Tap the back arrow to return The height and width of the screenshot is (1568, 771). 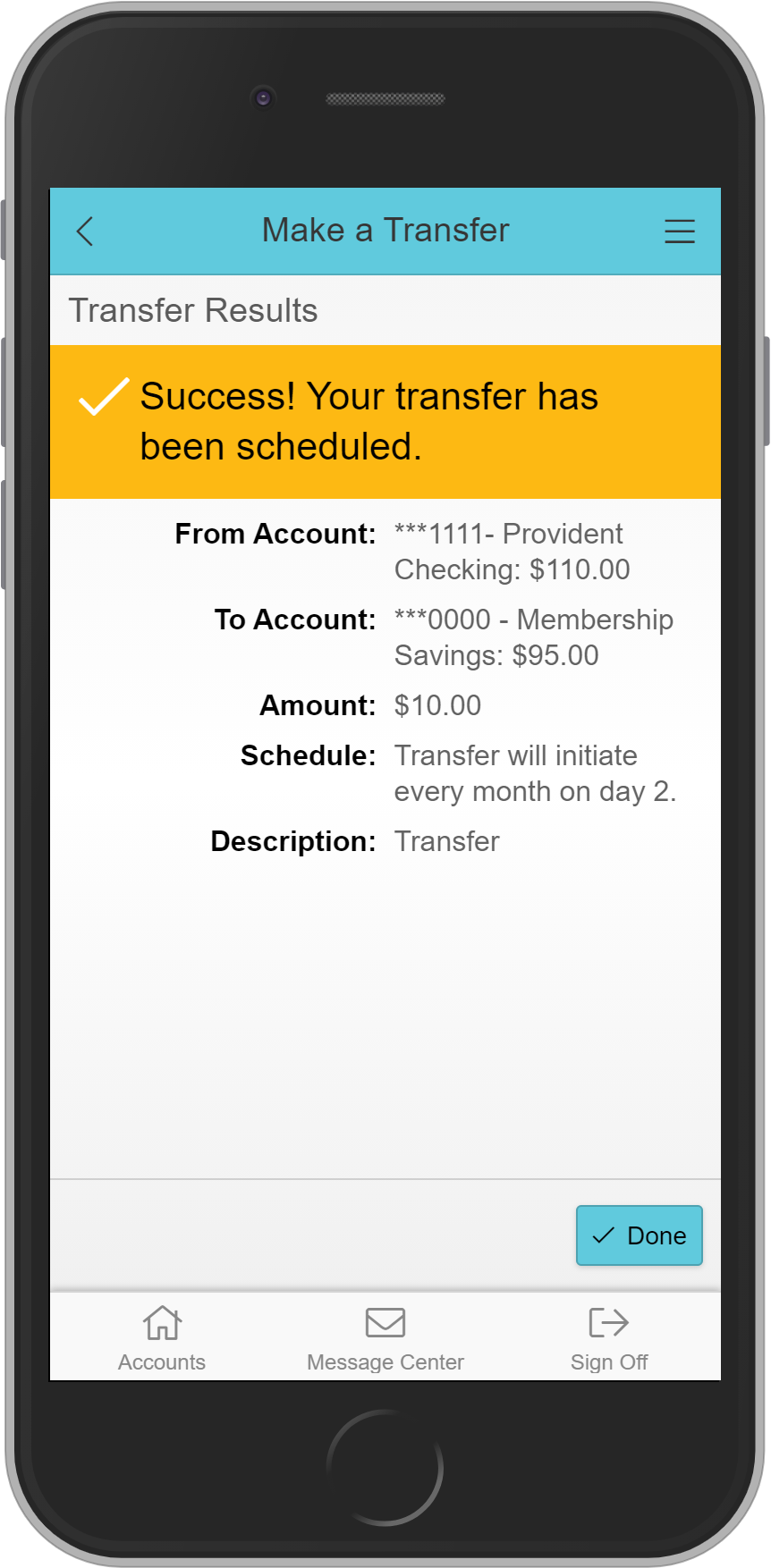85,231
